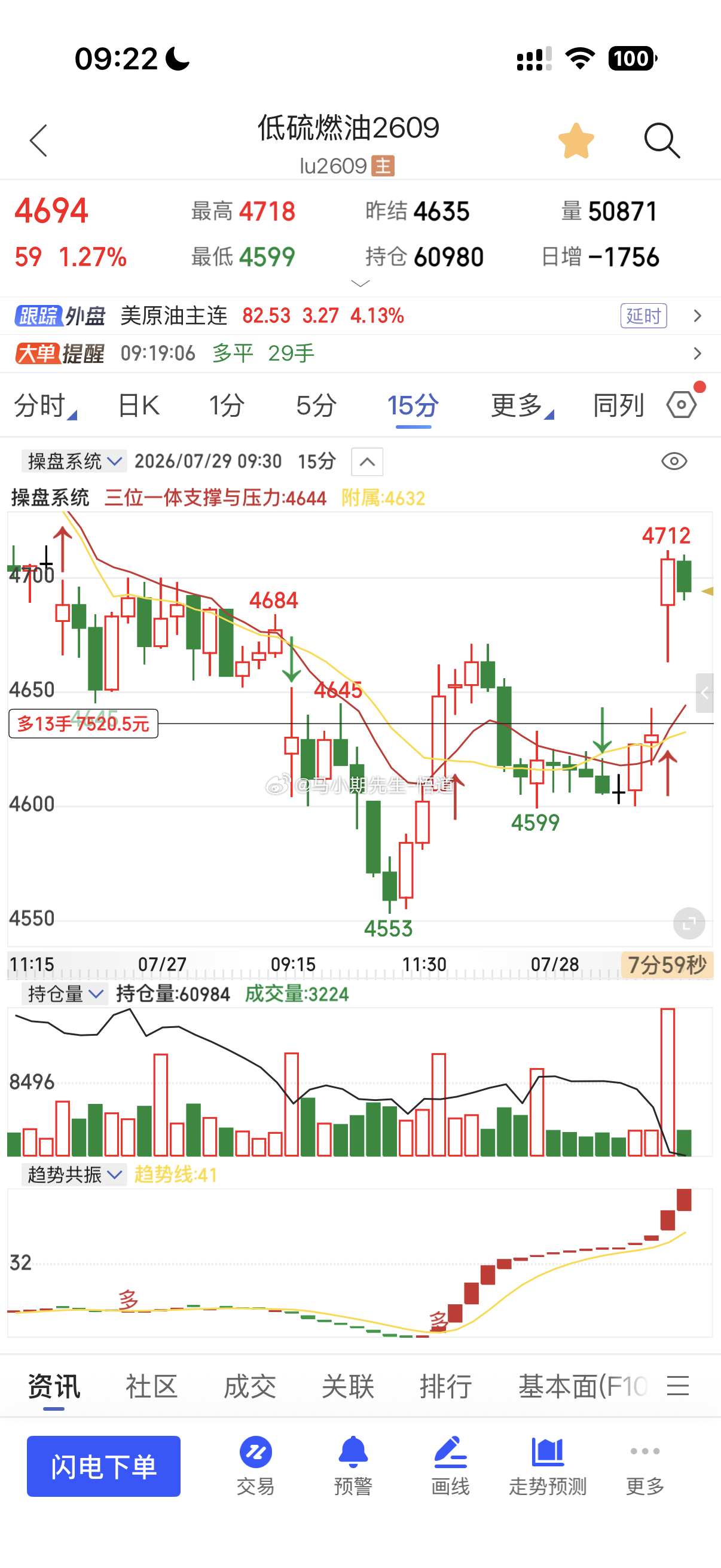Switch to the 成交 tab
The image size is (721, 1568).
pos(249,1387)
